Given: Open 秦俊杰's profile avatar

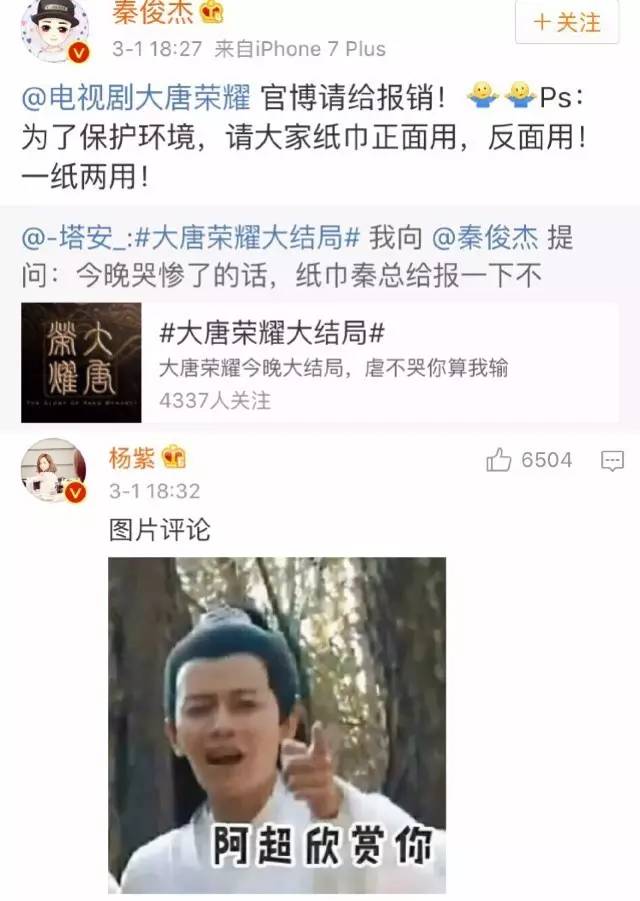Looking at the screenshot, I should coord(56,28).
